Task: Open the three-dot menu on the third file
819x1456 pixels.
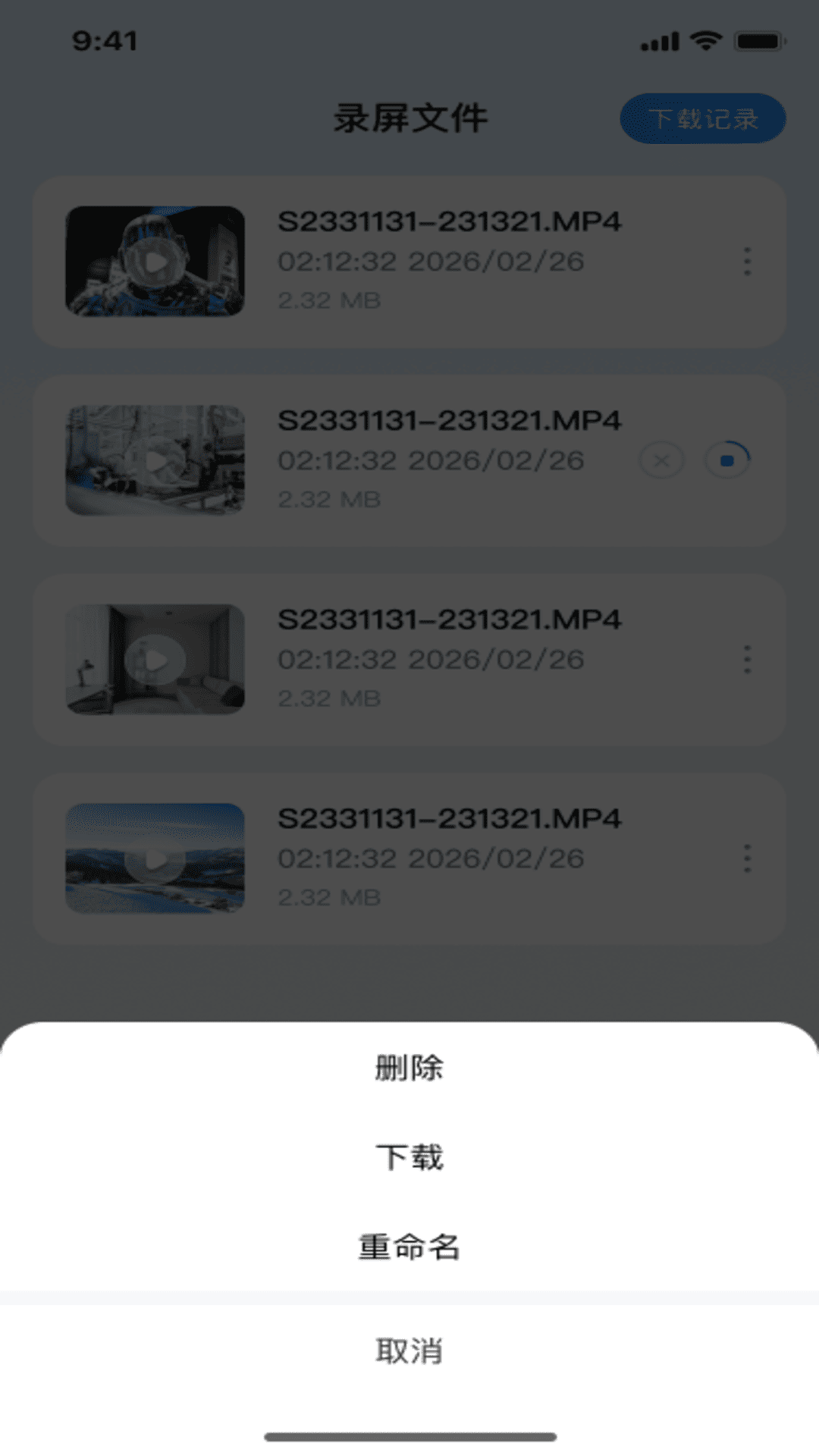Action: (x=747, y=660)
